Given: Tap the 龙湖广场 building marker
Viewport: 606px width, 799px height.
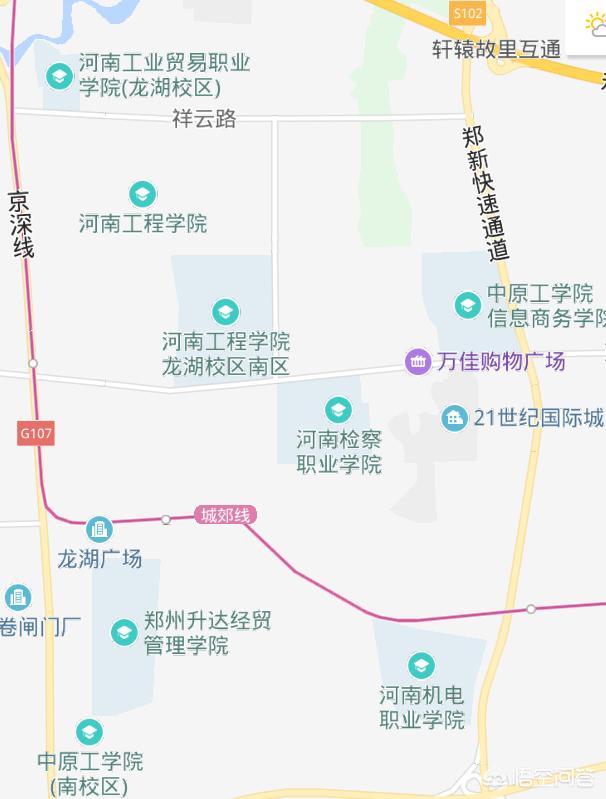Looking at the screenshot, I should point(98,530).
